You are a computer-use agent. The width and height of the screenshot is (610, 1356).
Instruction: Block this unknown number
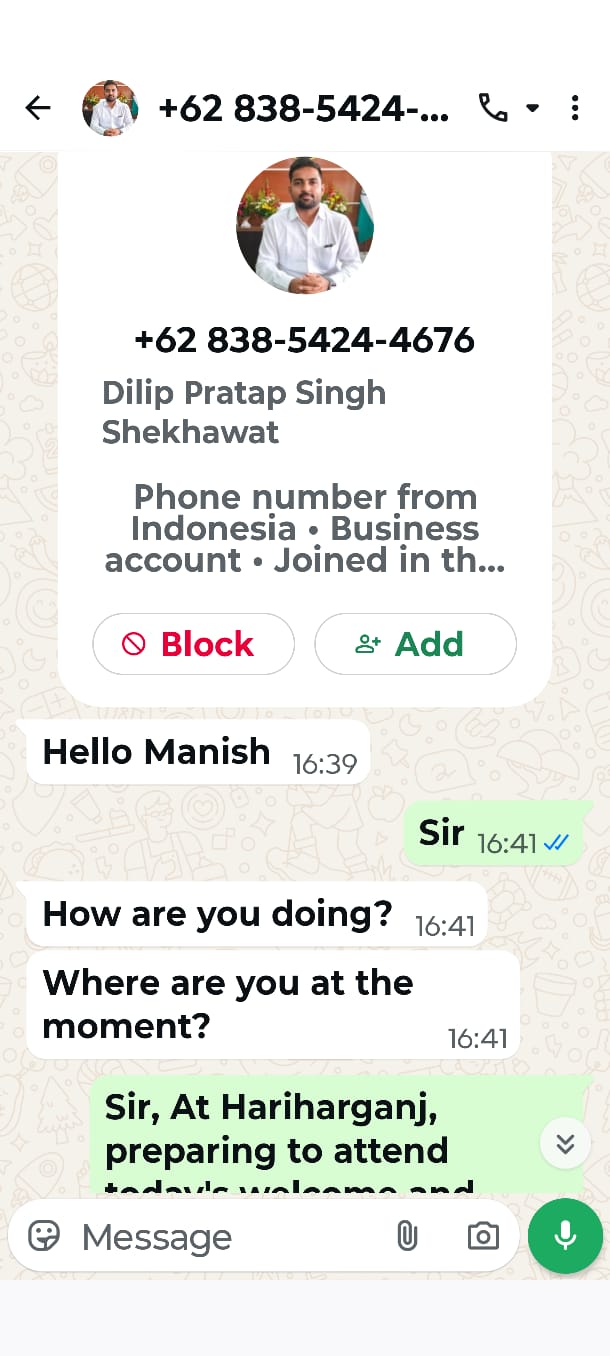click(x=194, y=644)
